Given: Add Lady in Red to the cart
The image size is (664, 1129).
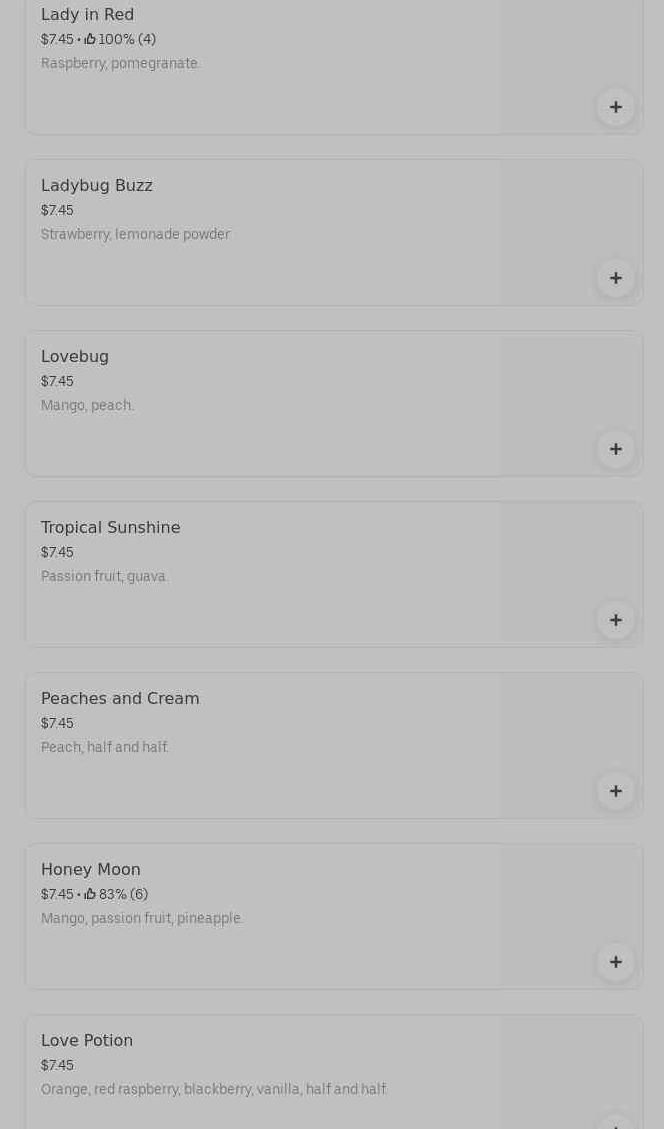Looking at the screenshot, I should (x=615, y=107).
